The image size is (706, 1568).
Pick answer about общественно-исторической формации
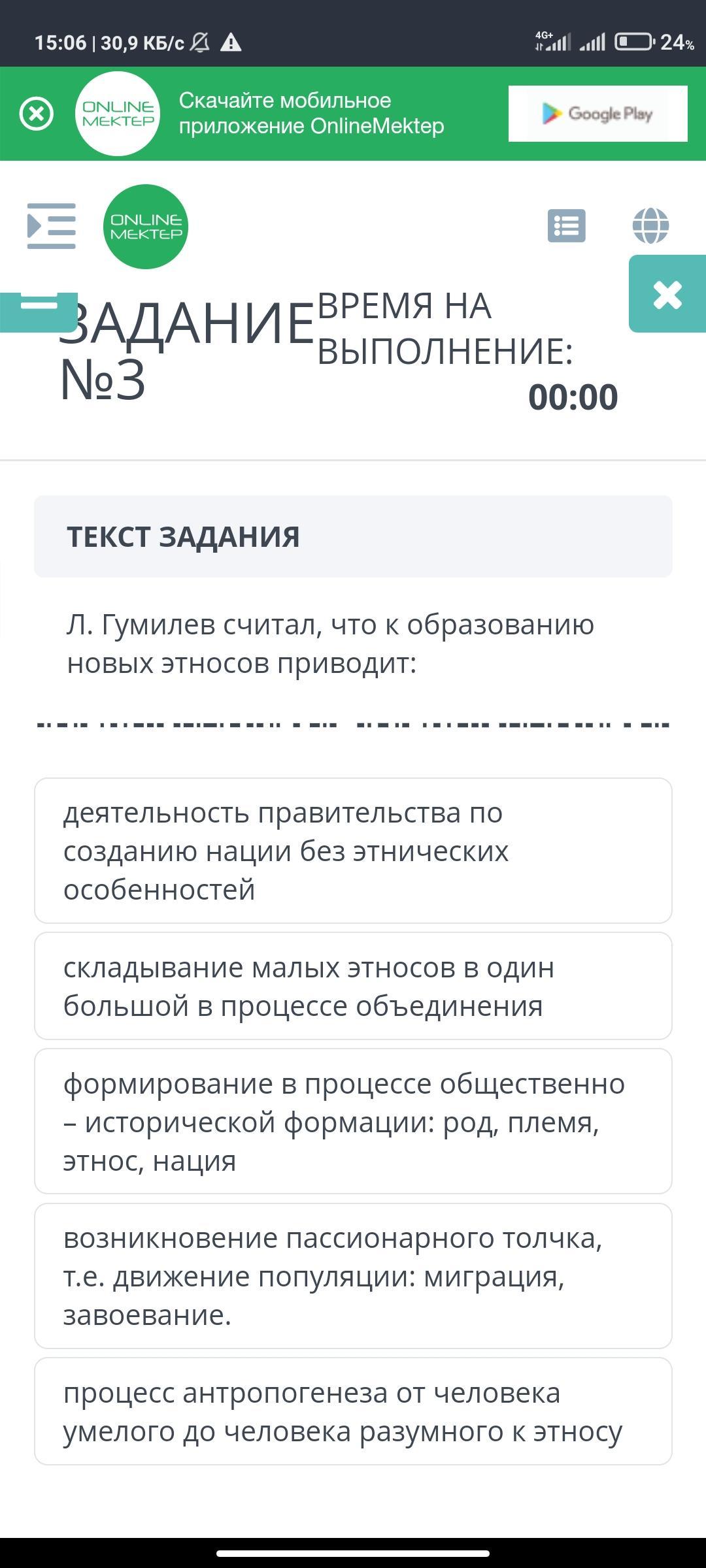coord(353,1121)
